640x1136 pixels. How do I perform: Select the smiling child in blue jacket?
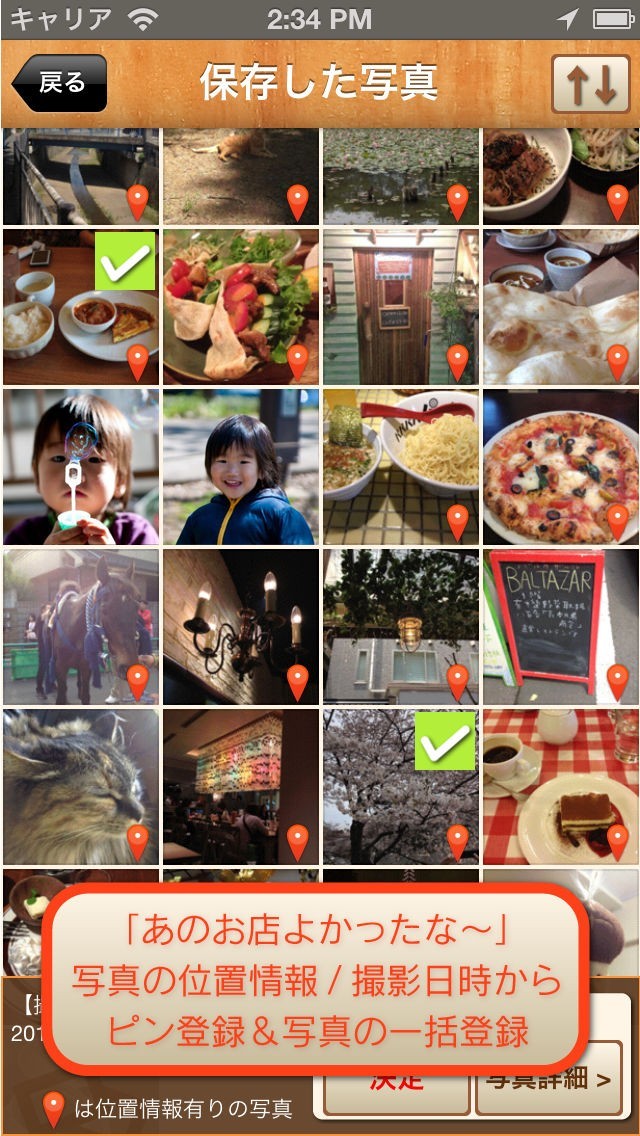pyautogui.click(x=240, y=467)
